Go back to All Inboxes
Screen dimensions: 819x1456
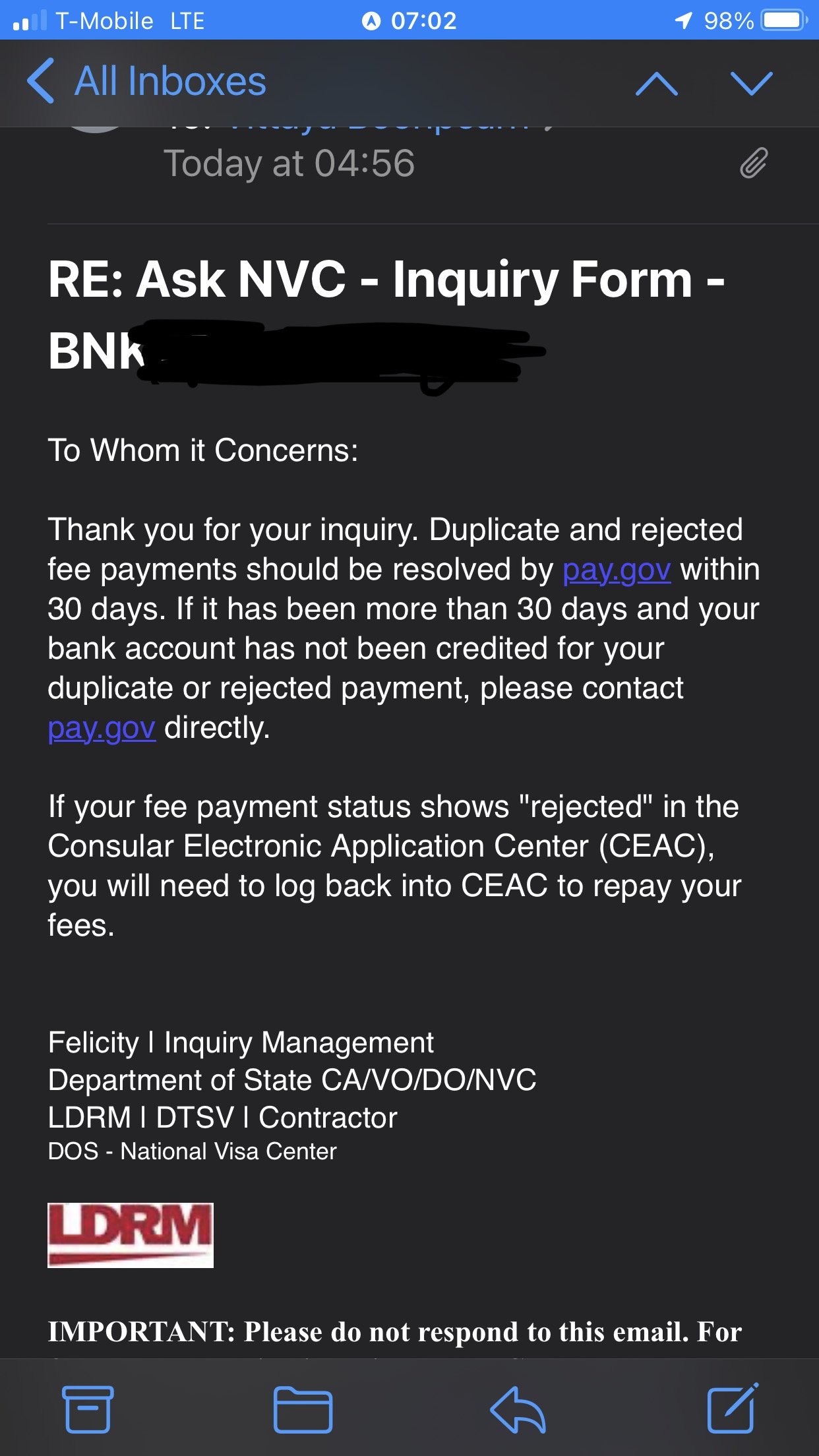point(146,82)
